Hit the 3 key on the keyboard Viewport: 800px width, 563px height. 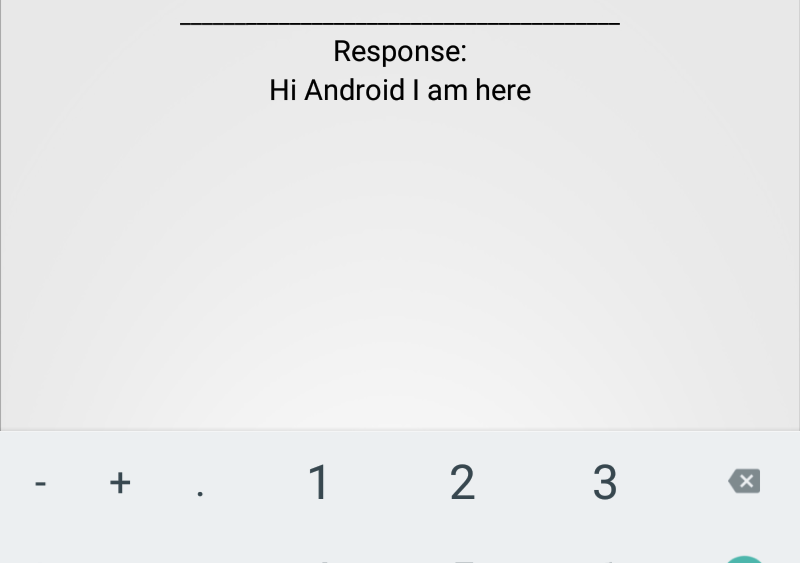click(605, 483)
